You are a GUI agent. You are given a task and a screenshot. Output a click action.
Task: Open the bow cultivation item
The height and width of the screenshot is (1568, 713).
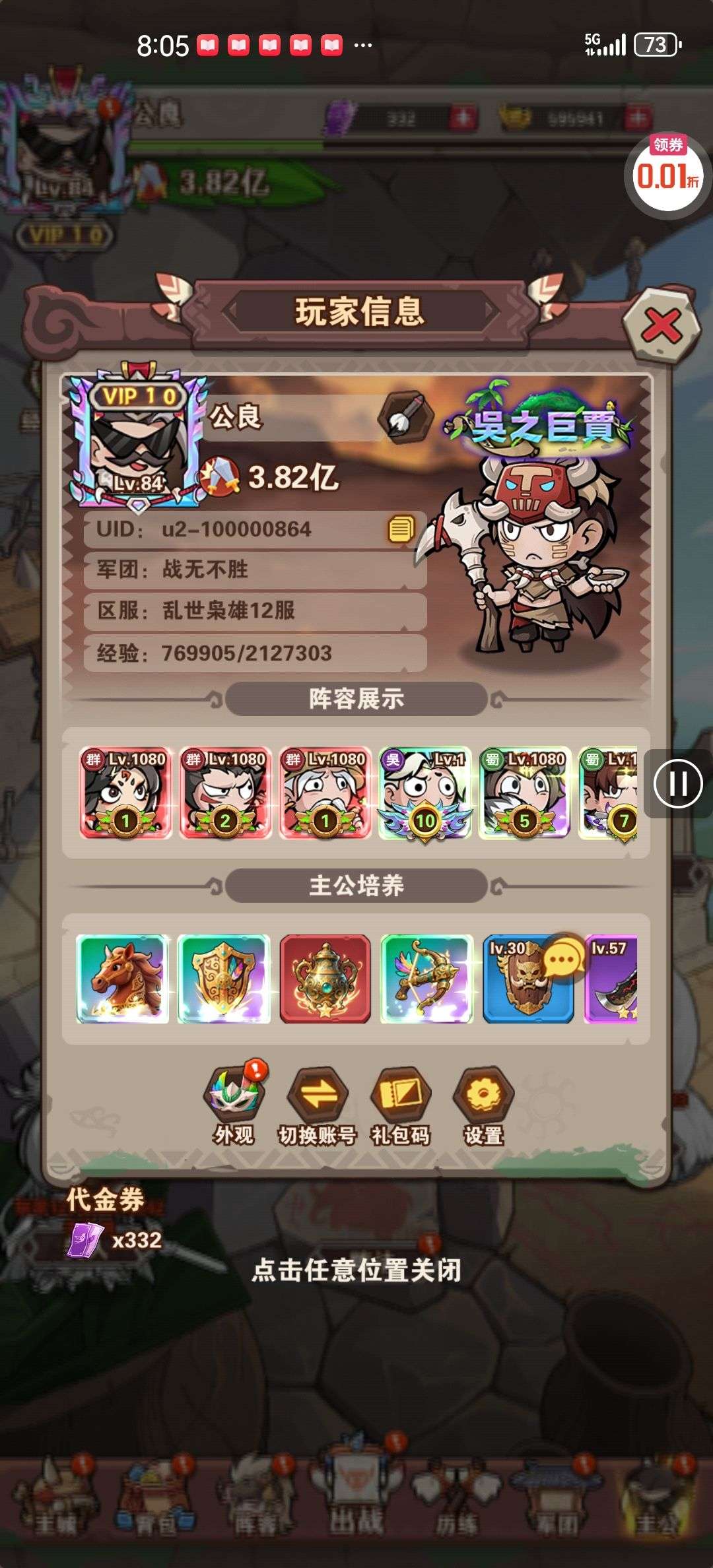[x=426, y=979]
